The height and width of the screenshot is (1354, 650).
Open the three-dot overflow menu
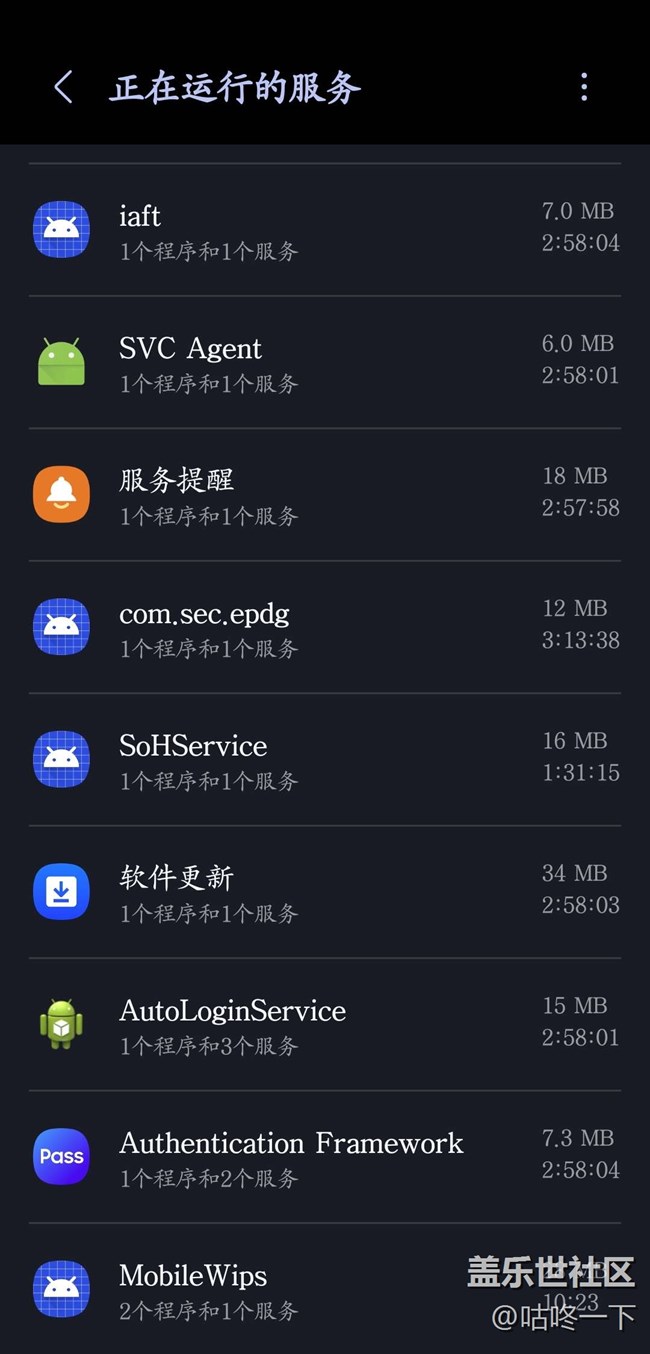tap(584, 88)
